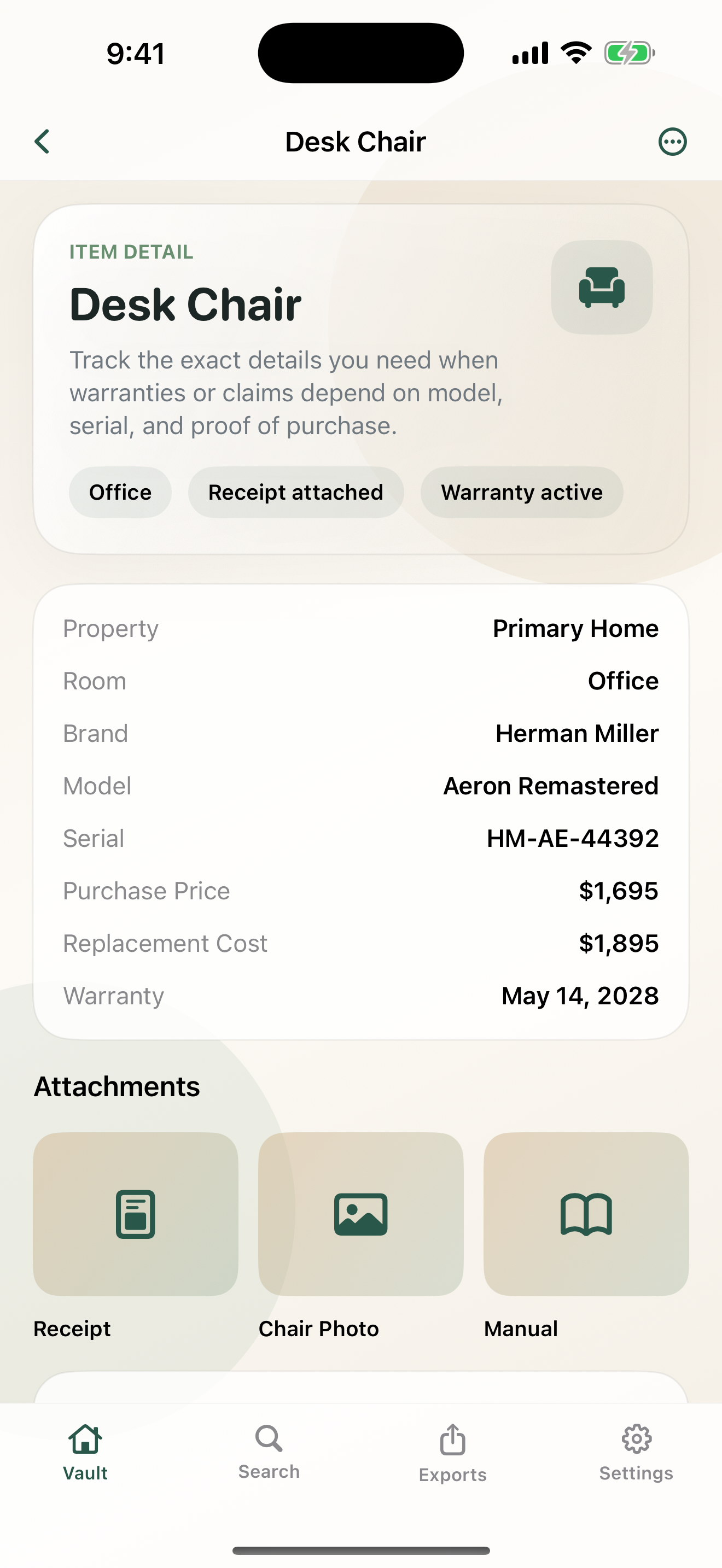This screenshot has height=1568, width=722.
Task: Toggle the Warranty active status pill
Action: pyautogui.click(x=521, y=493)
